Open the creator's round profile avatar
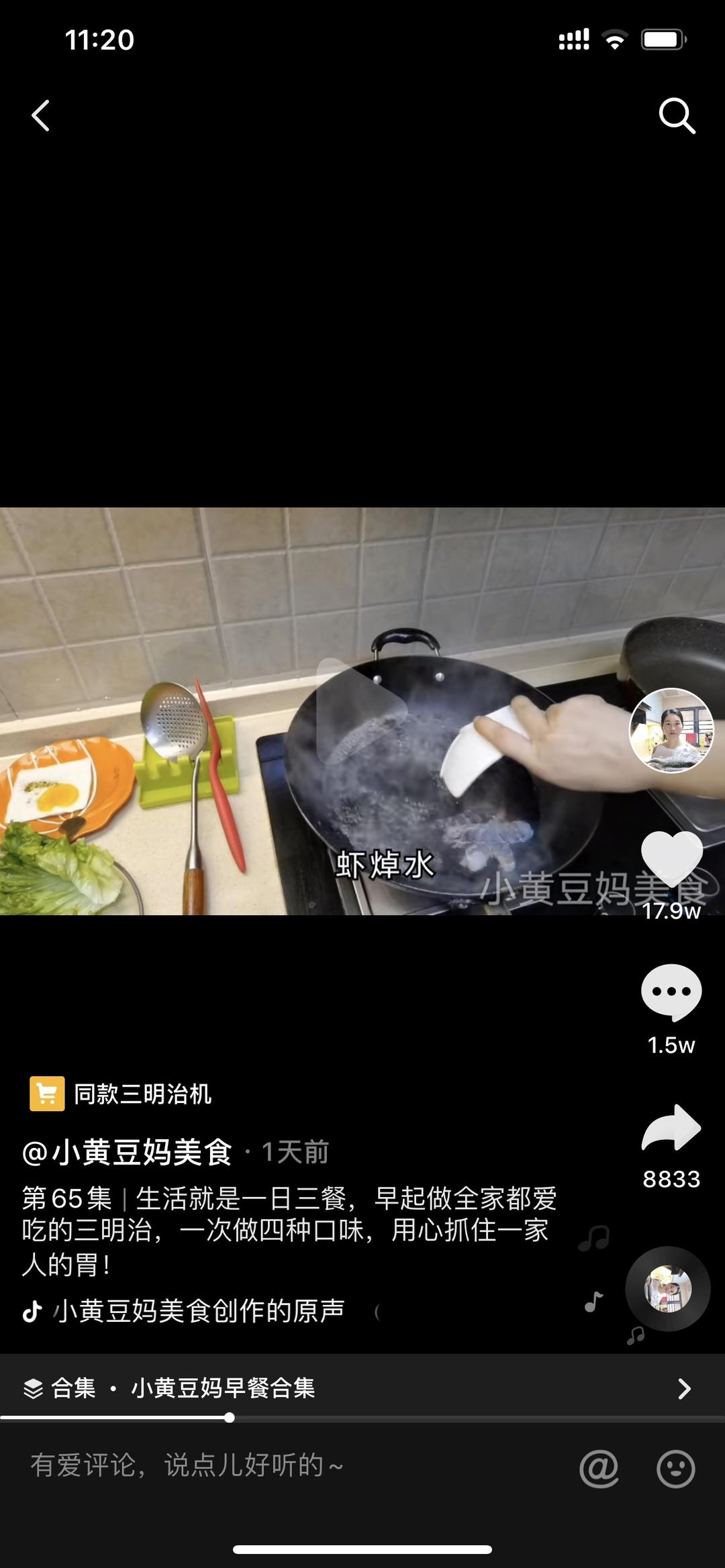The image size is (725, 1568). 671,730
